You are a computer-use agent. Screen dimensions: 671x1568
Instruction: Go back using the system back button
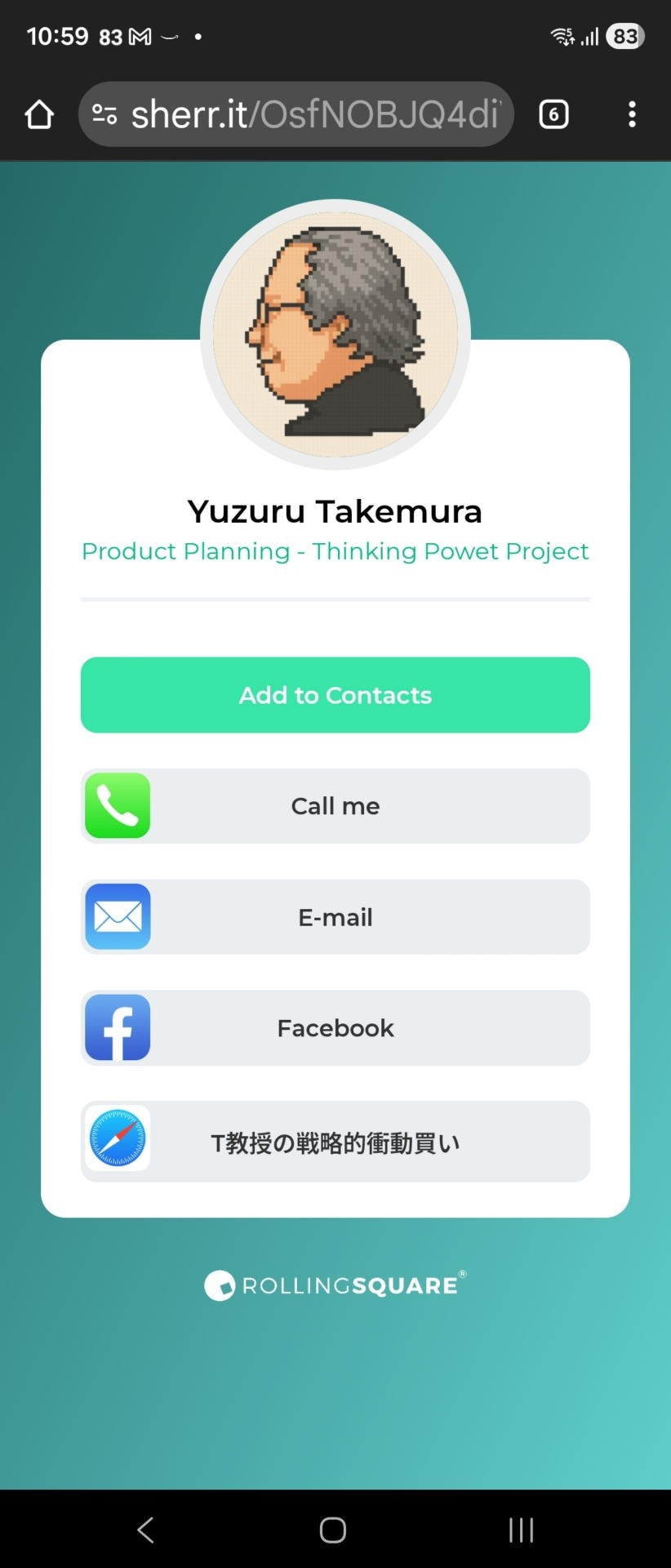pyautogui.click(x=145, y=1530)
